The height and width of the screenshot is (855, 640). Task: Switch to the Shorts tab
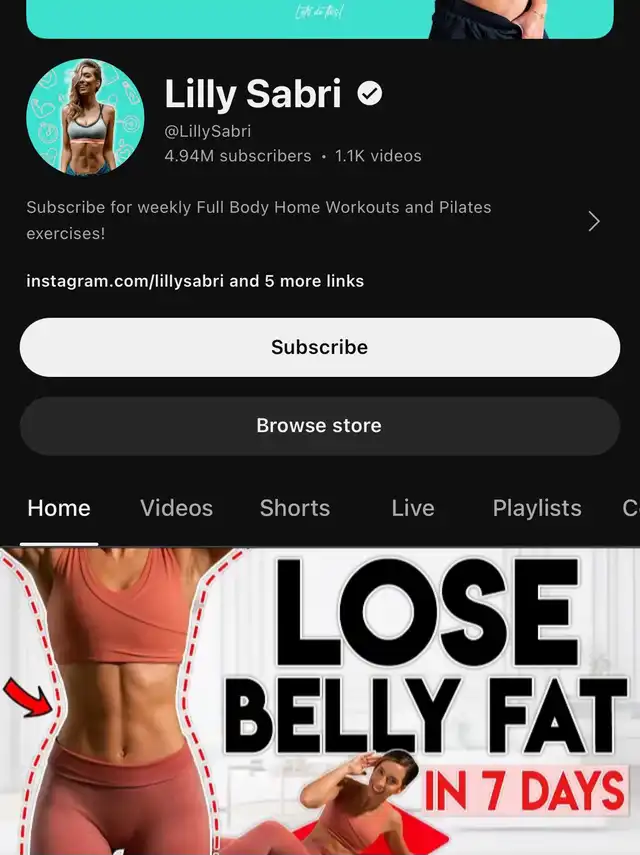coord(294,508)
